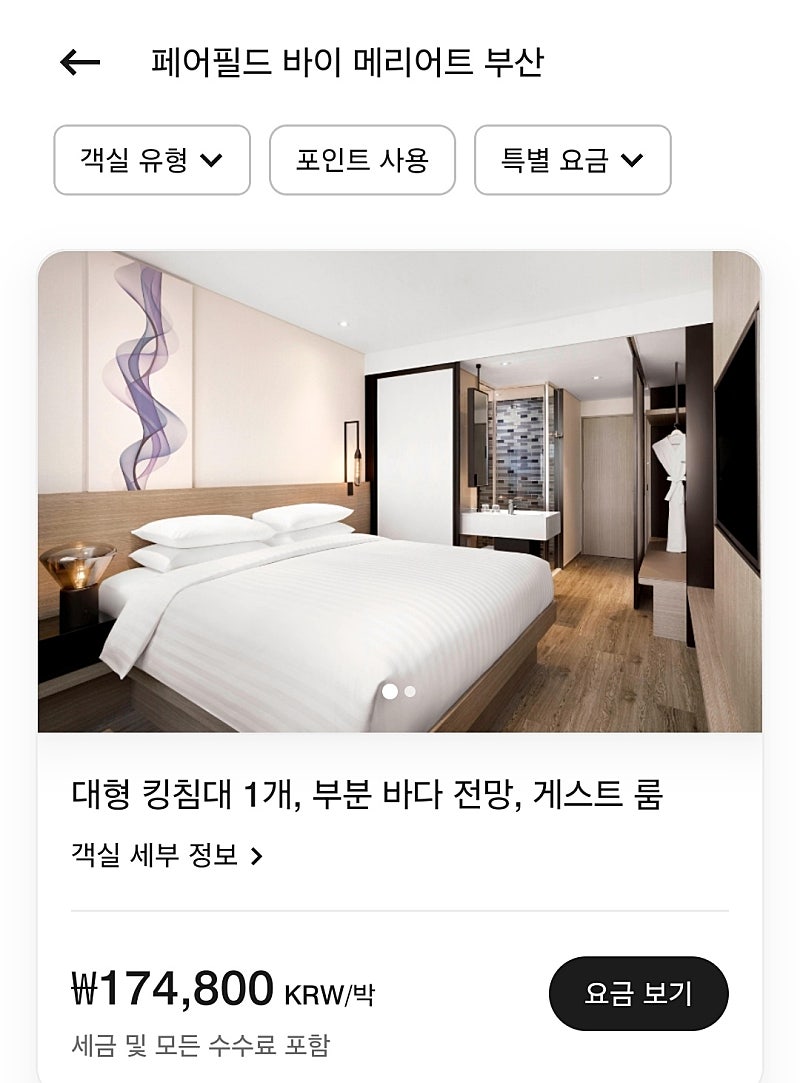Image resolution: width=800 pixels, height=1083 pixels.
Task: Select the second photo indicator dot
Action: point(410,691)
